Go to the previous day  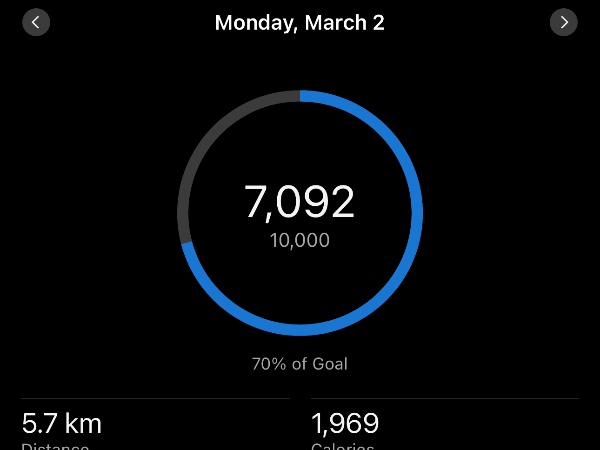(36, 22)
